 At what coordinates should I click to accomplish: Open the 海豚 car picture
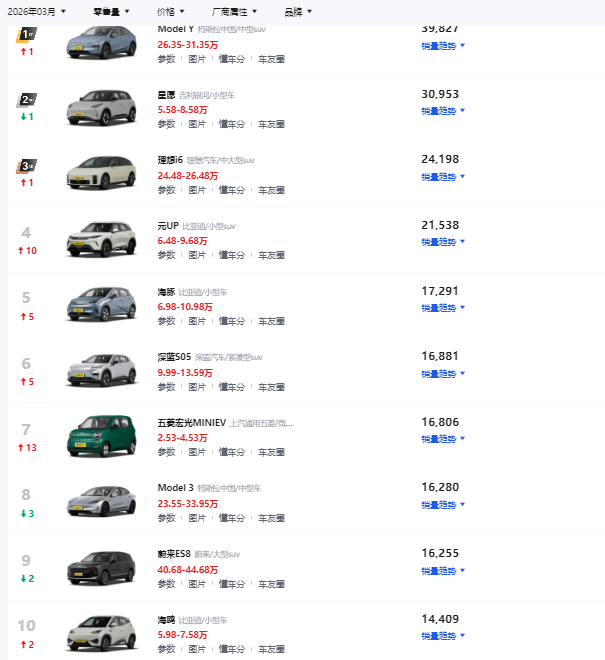pyautogui.click(x=100, y=304)
